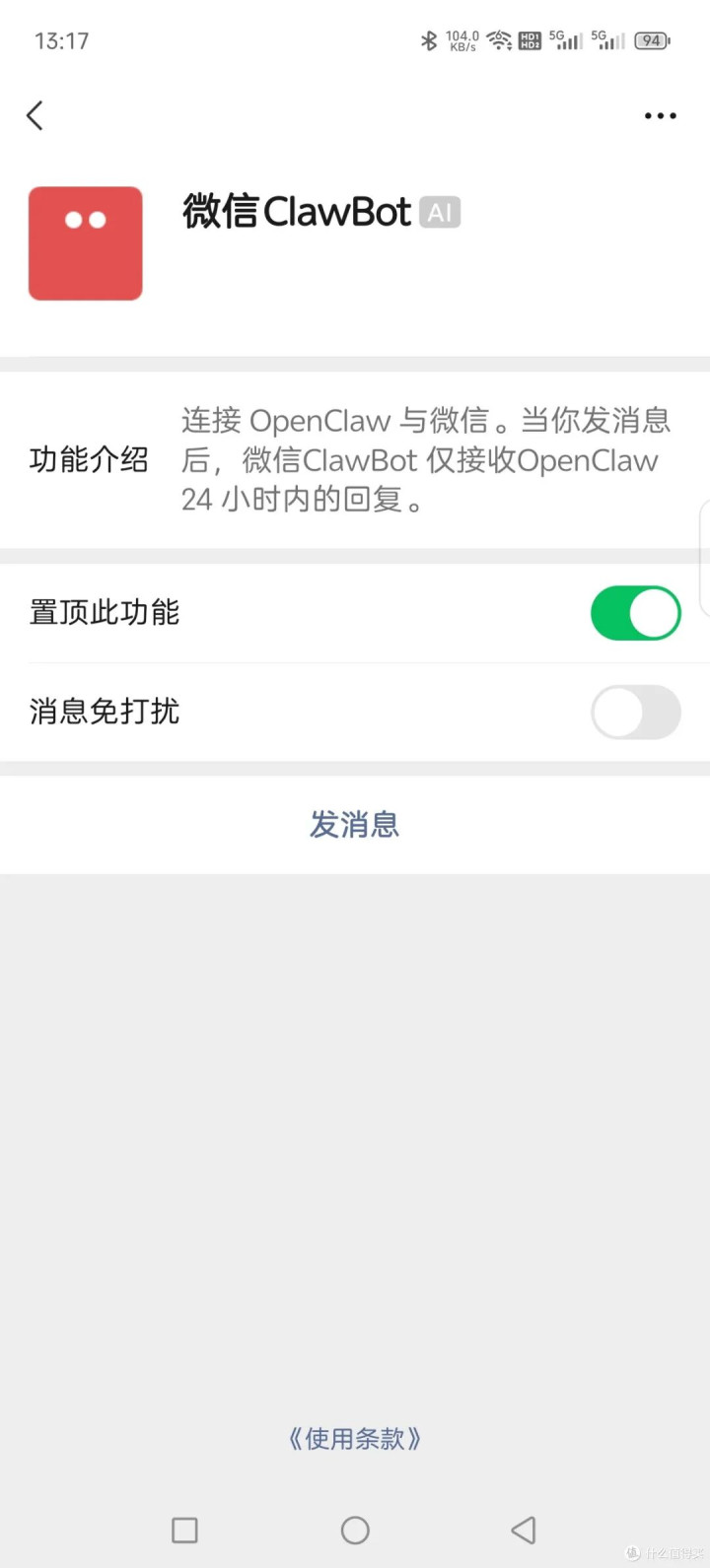Open the three-dot overflow menu
Image resolution: width=710 pixels, height=1568 pixels.
pos(660,115)
